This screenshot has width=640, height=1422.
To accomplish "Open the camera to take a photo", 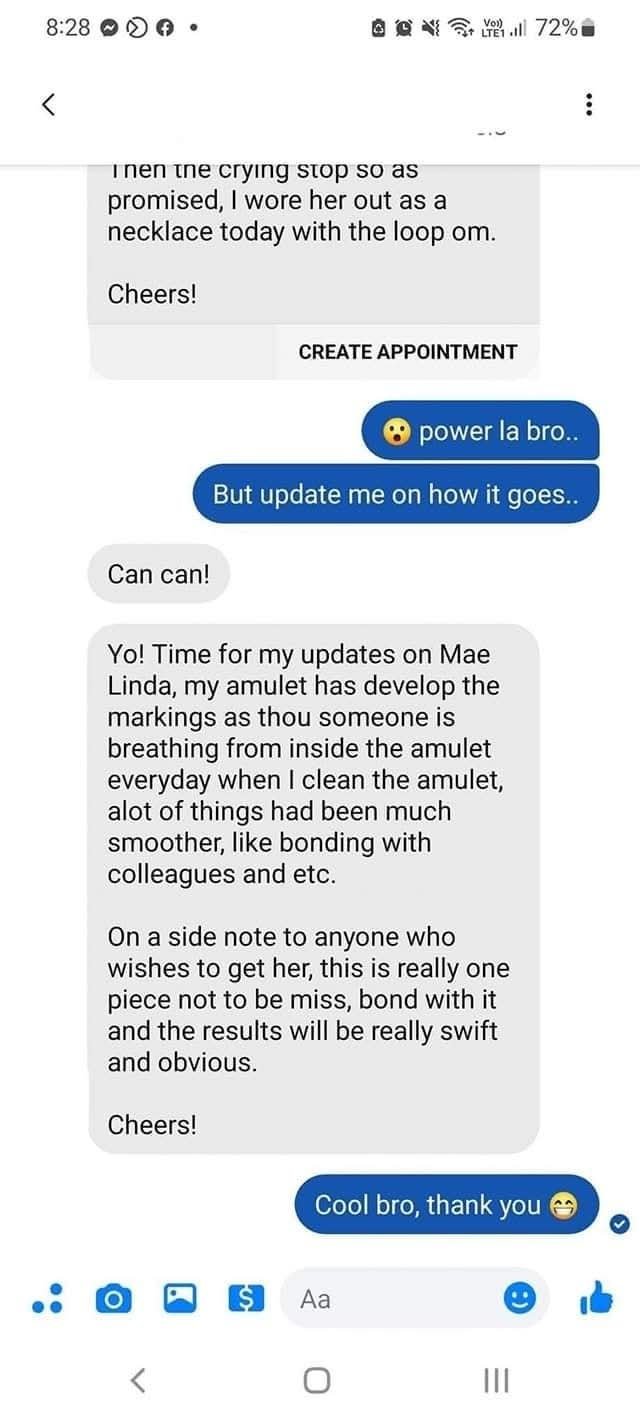I will click(x=112, y=1299).
